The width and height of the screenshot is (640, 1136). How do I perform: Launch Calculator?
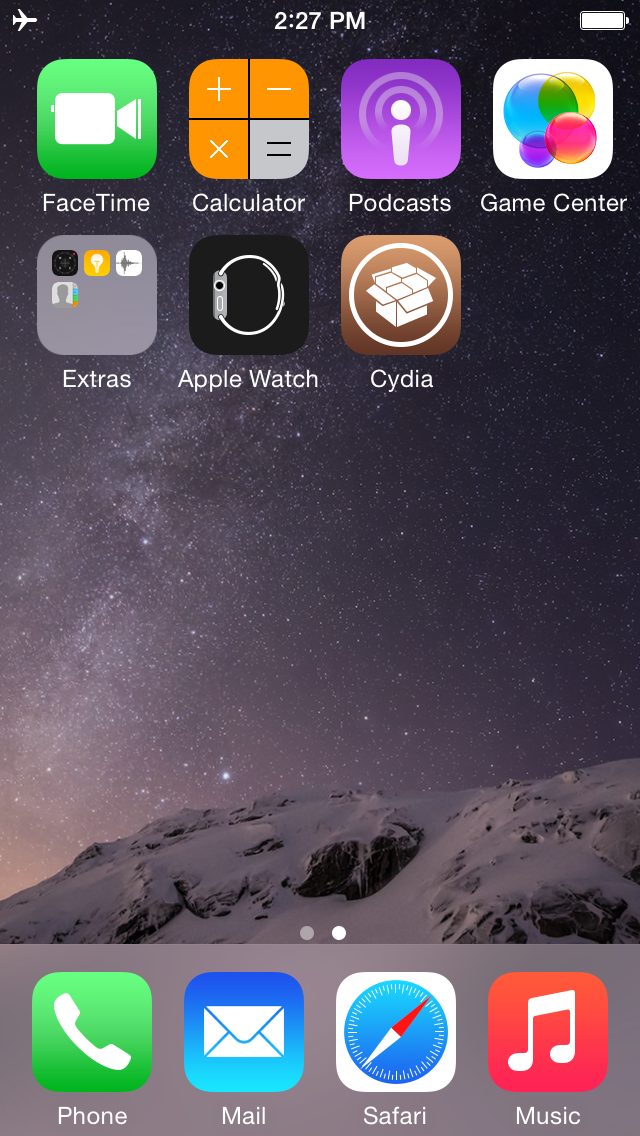tap(249, 119)
